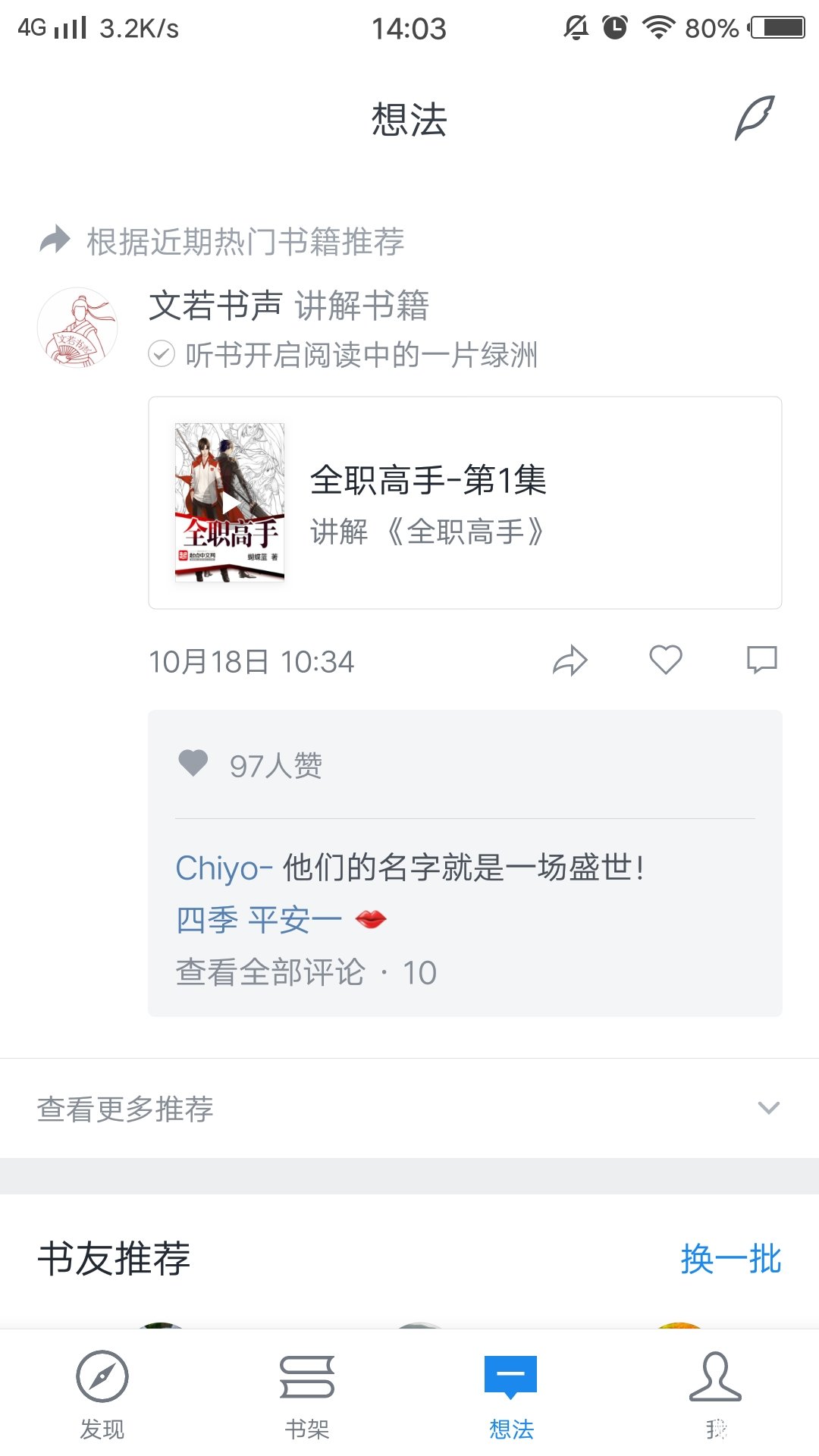Viewport: 819px width, 1456px height.
Task: View the 97人赞 likes list
Action: pos(275,765)
